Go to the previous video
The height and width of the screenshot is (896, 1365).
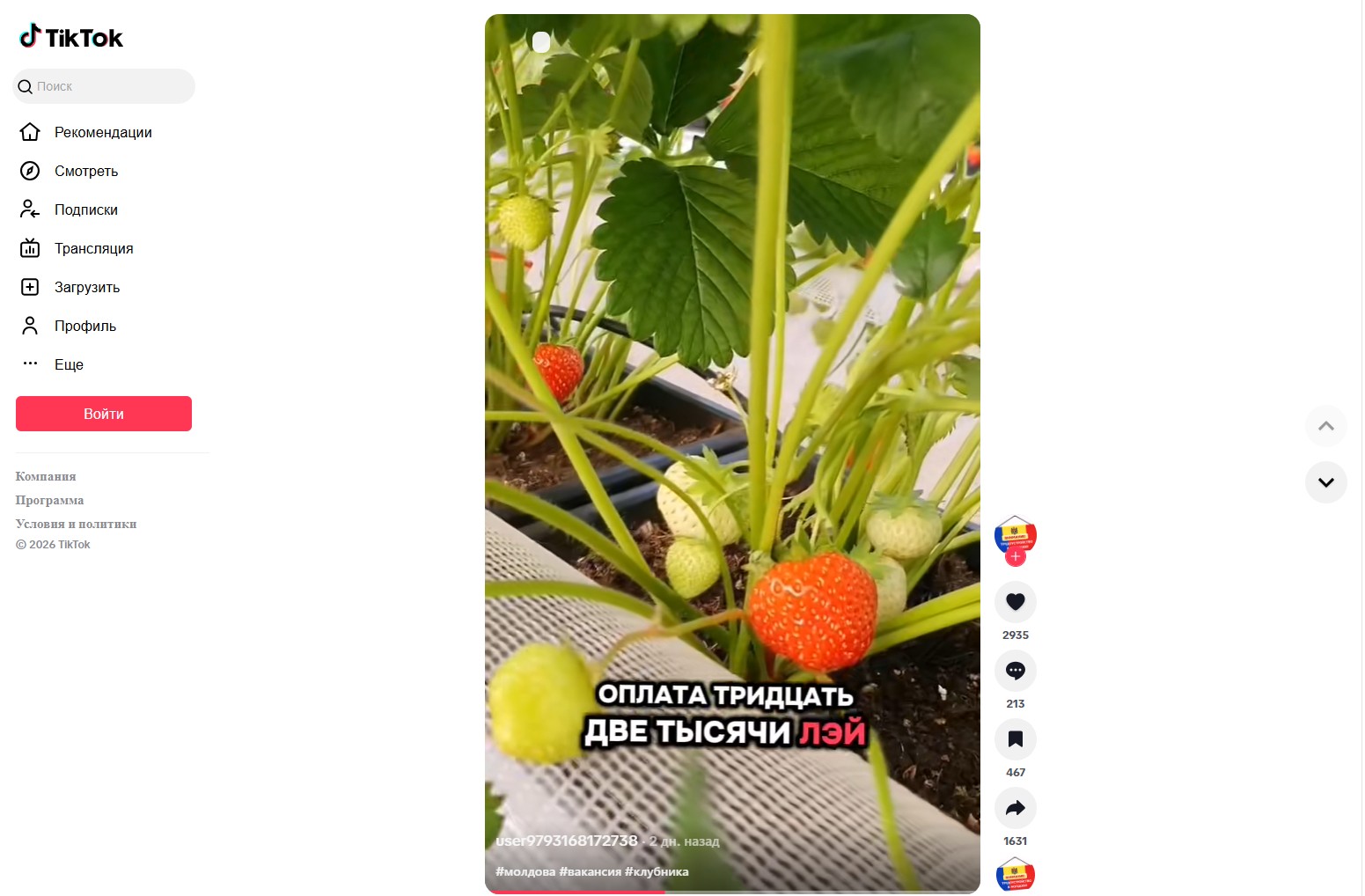(1325, 426)
